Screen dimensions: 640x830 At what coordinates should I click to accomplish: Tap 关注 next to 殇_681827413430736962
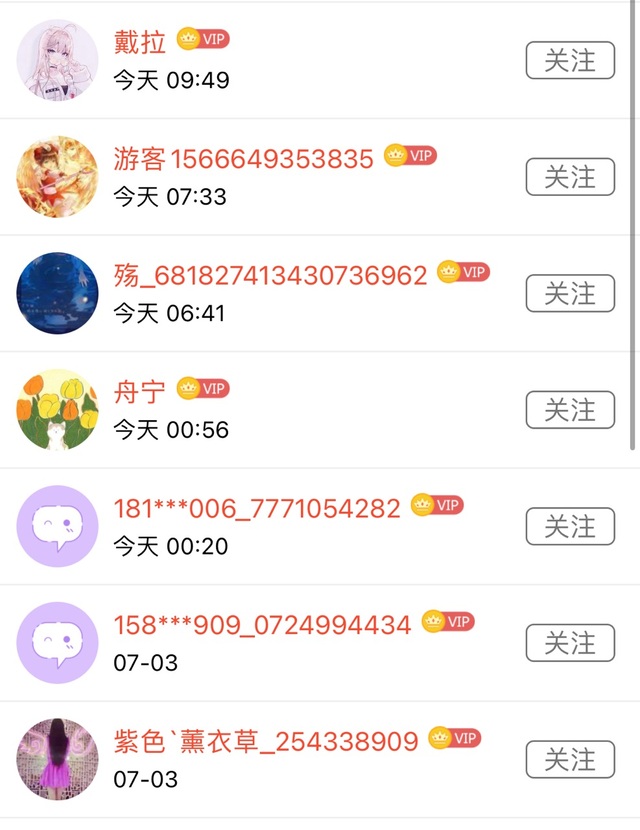pyautogui.click(x=570, y=293)
